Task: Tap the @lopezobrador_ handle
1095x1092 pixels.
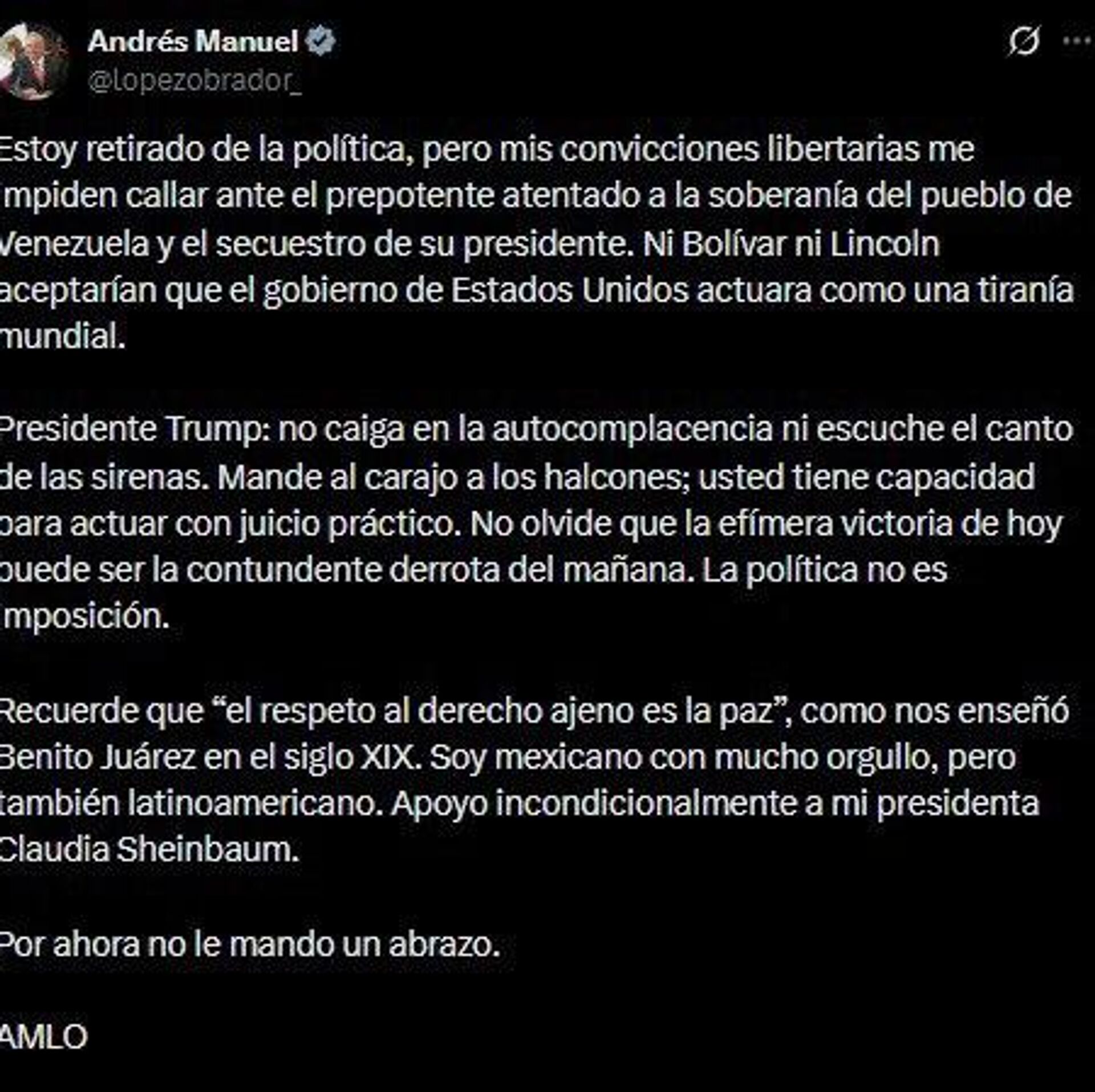Action: point(195,81)
